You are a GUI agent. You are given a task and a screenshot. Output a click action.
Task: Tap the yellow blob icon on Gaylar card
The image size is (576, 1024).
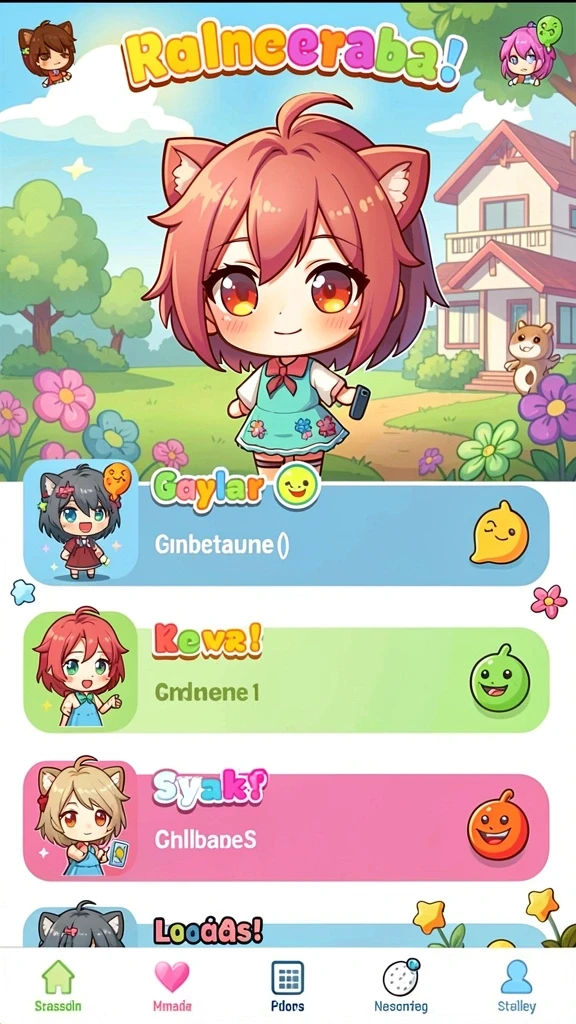point(499,533)
